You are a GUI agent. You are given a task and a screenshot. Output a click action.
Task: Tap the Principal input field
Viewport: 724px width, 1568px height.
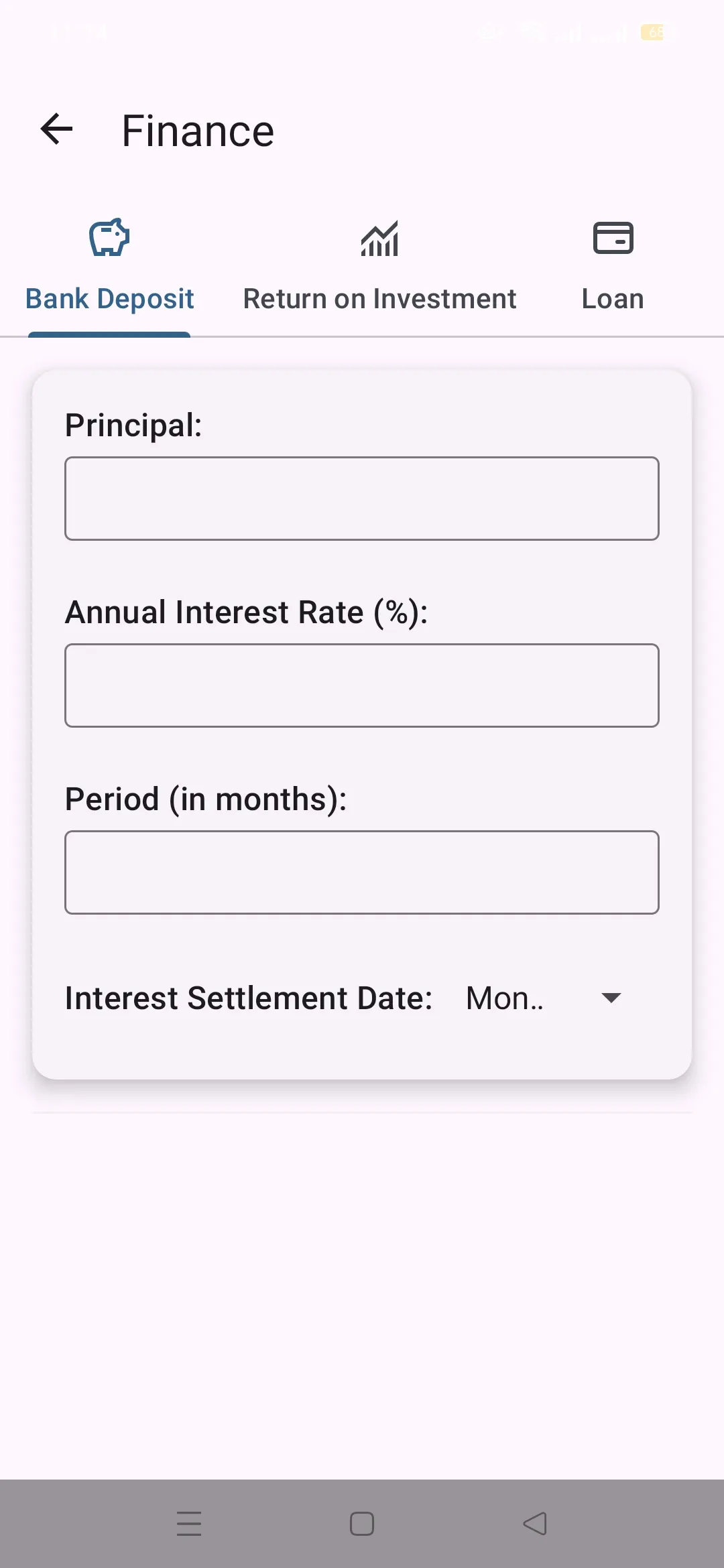(362, 499)
